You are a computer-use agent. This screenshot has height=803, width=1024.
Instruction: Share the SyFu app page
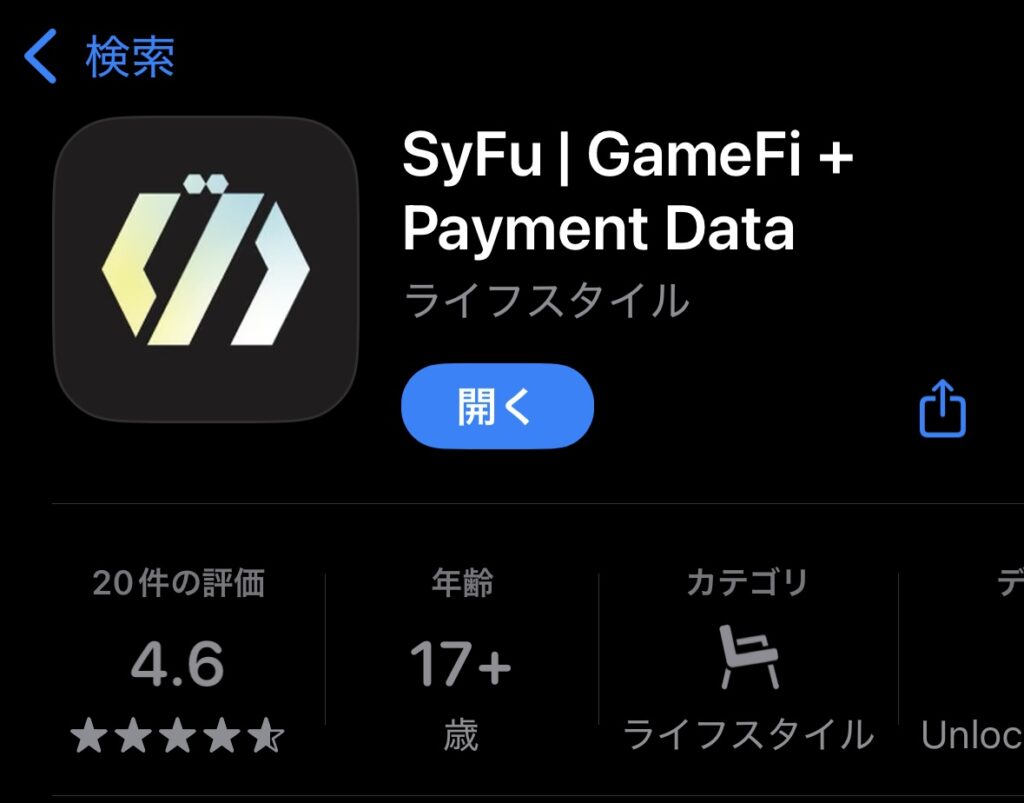(942, 408)
